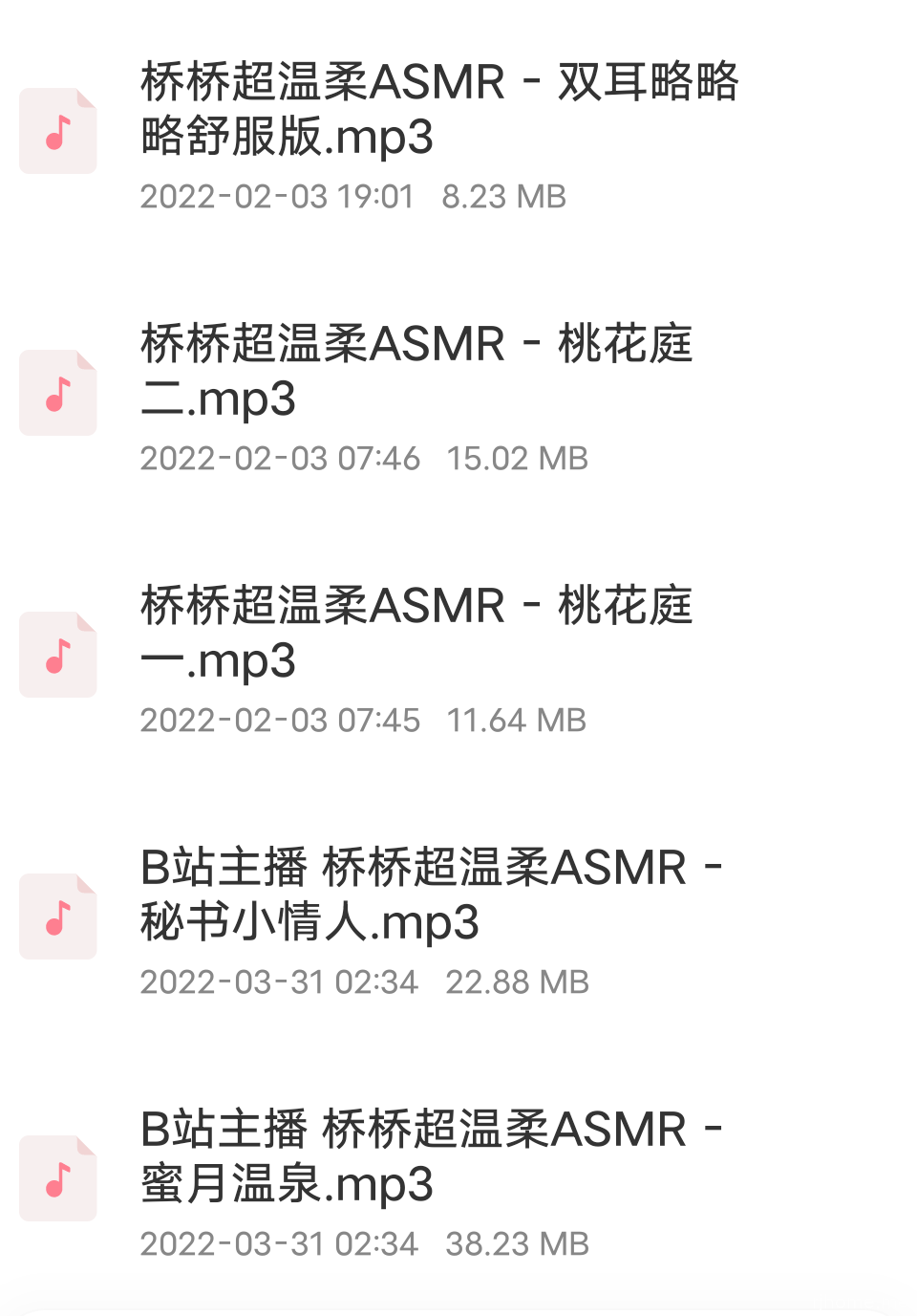The image size is (917, 1316).
Task: Click the size text 38.23 MB
Action: point(518,1244)
